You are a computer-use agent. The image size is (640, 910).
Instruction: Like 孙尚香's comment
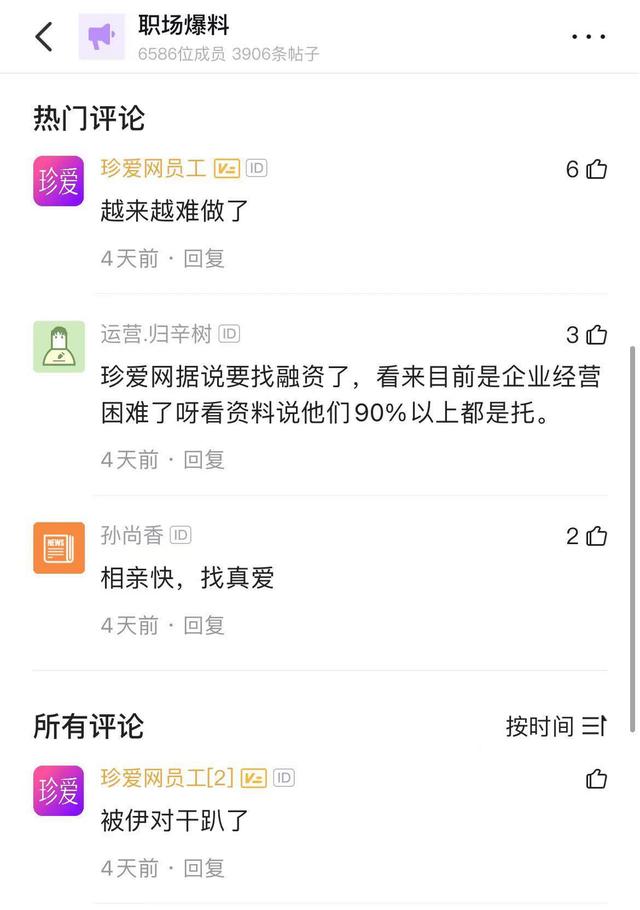coord(596,536)
